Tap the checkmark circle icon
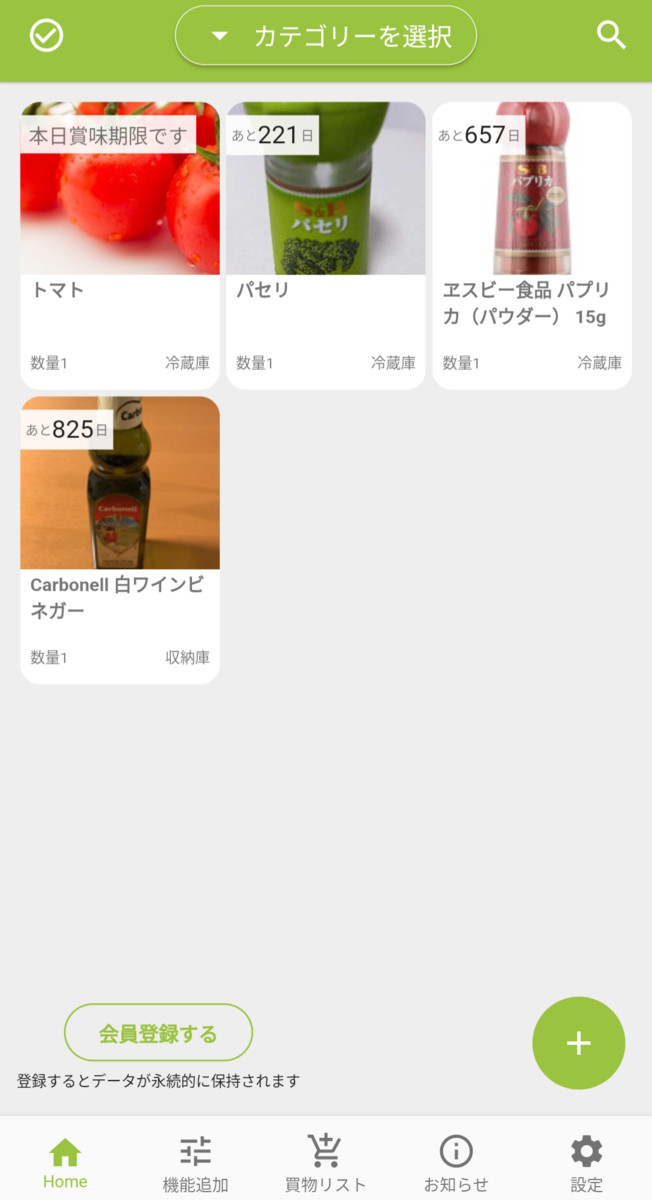The height and width of the screenshot is (1200, 652). pyautogui.click(x=46, y=36)
